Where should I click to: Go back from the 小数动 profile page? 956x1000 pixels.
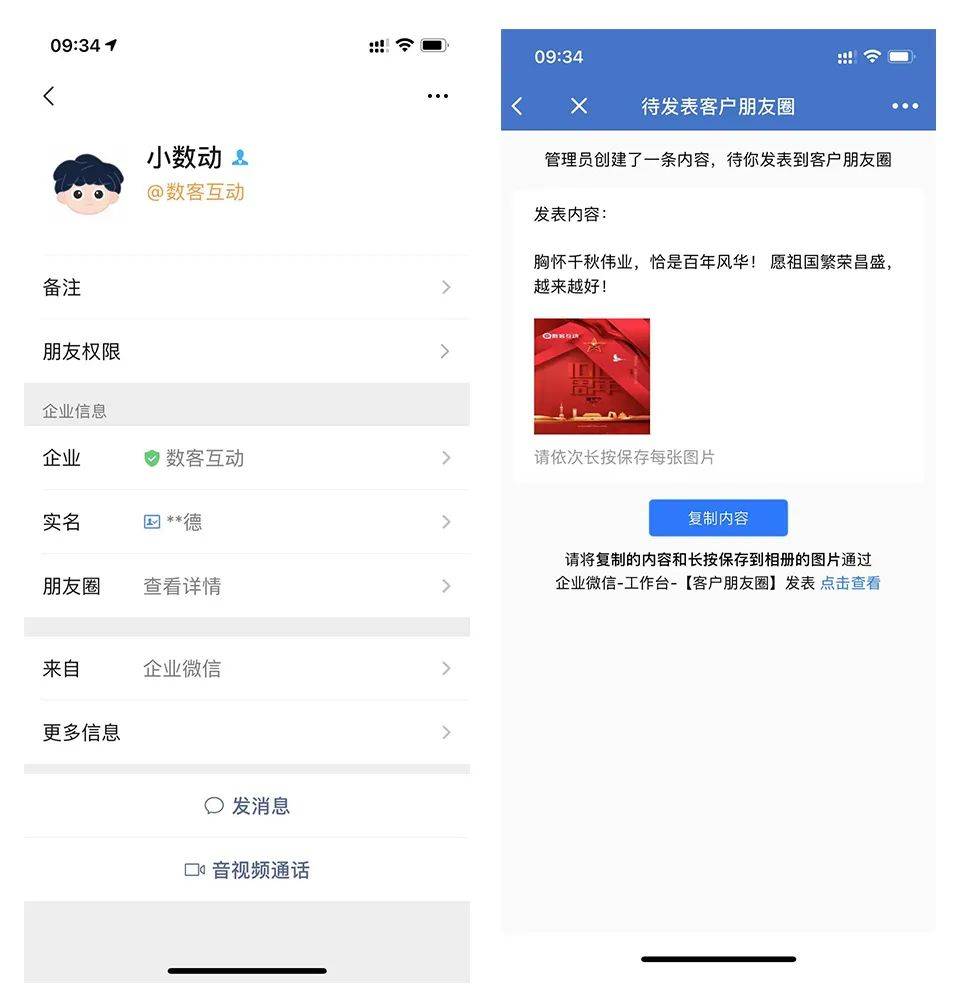click(x=49, y=96)
